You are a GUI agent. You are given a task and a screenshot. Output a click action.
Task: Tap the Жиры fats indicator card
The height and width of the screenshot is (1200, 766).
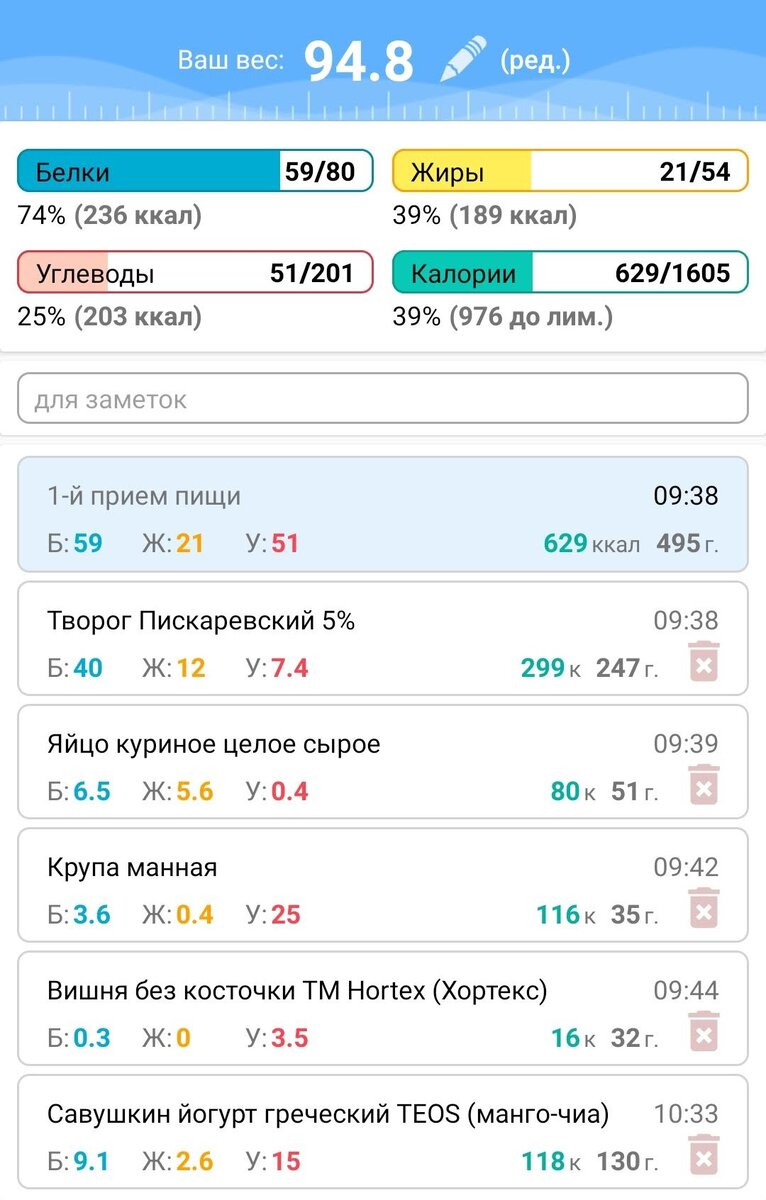pos(570,171)
